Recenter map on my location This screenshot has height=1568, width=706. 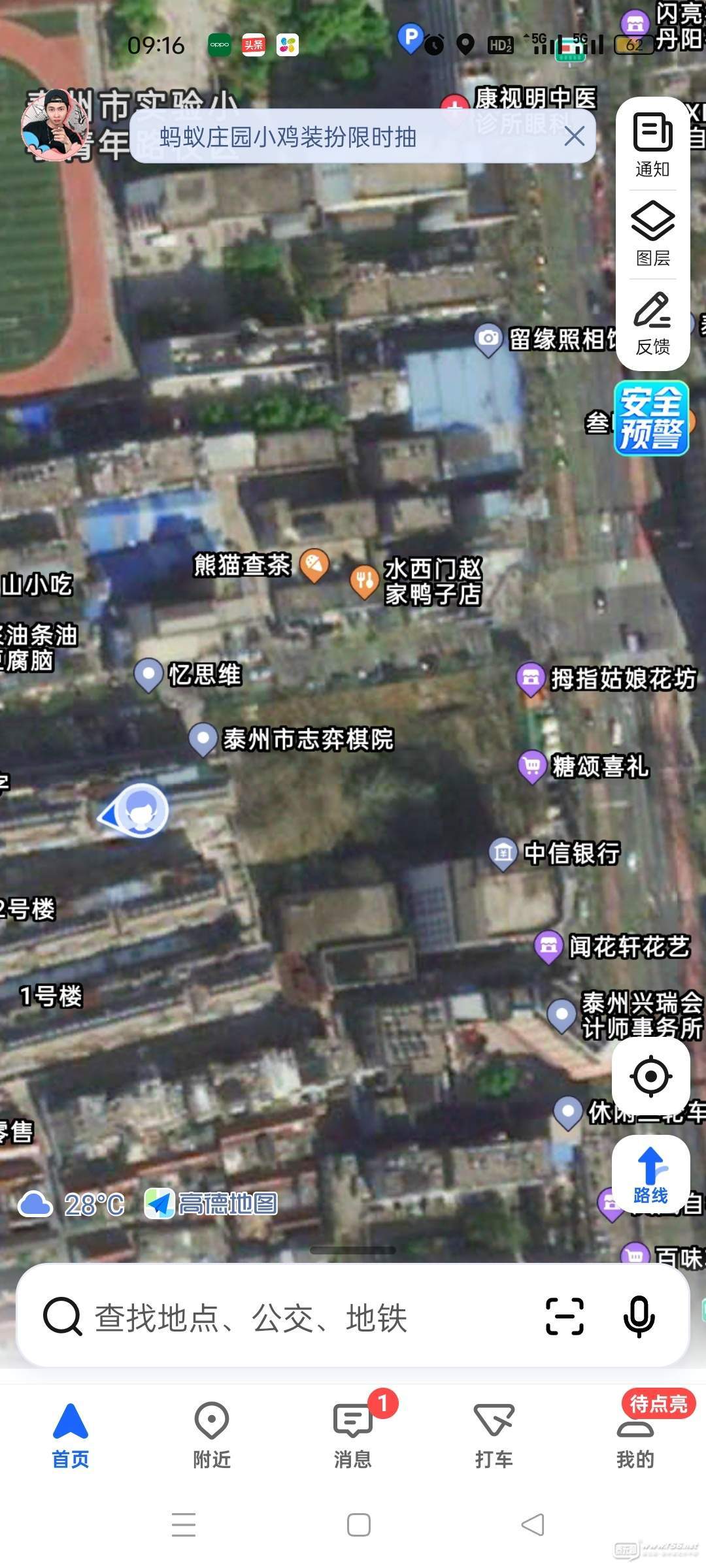tap(651, 1075)
